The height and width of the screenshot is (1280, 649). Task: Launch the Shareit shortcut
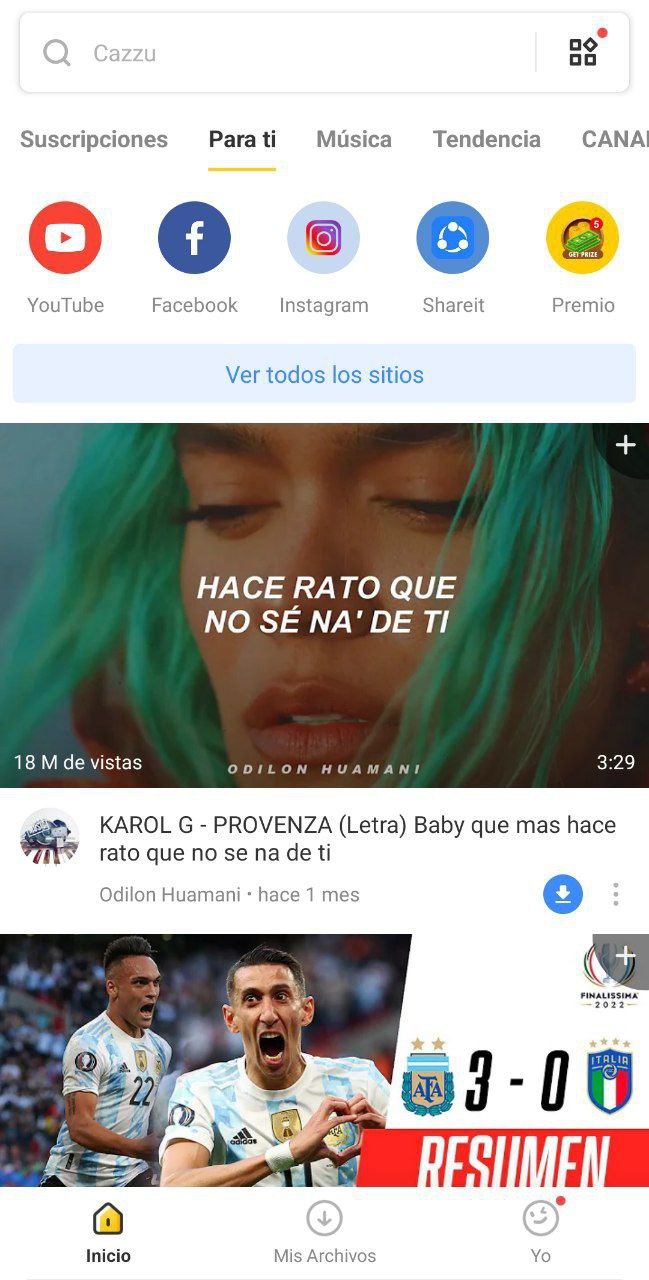click(x=453, y=238)
